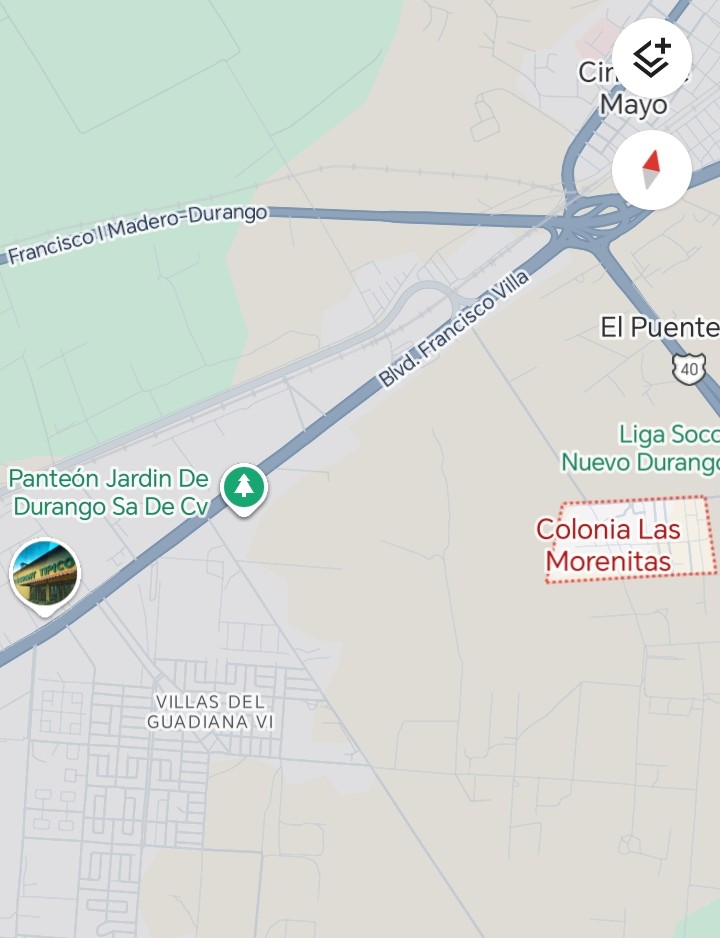
Task: Tap the compass to reorient north
Action: pyautogui.click(x=651, y=170)
